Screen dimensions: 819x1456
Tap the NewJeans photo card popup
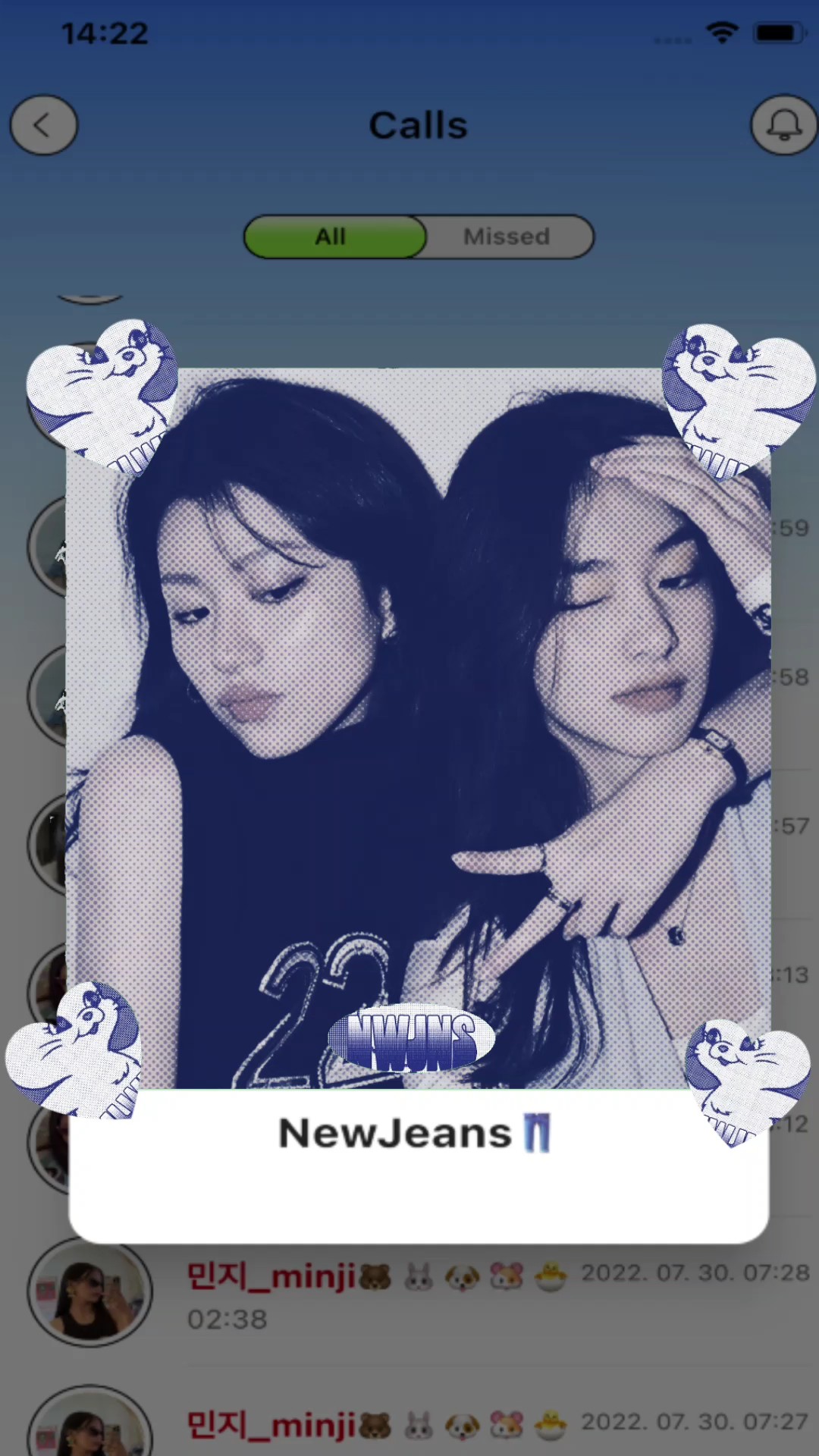(x=419, y=758)
